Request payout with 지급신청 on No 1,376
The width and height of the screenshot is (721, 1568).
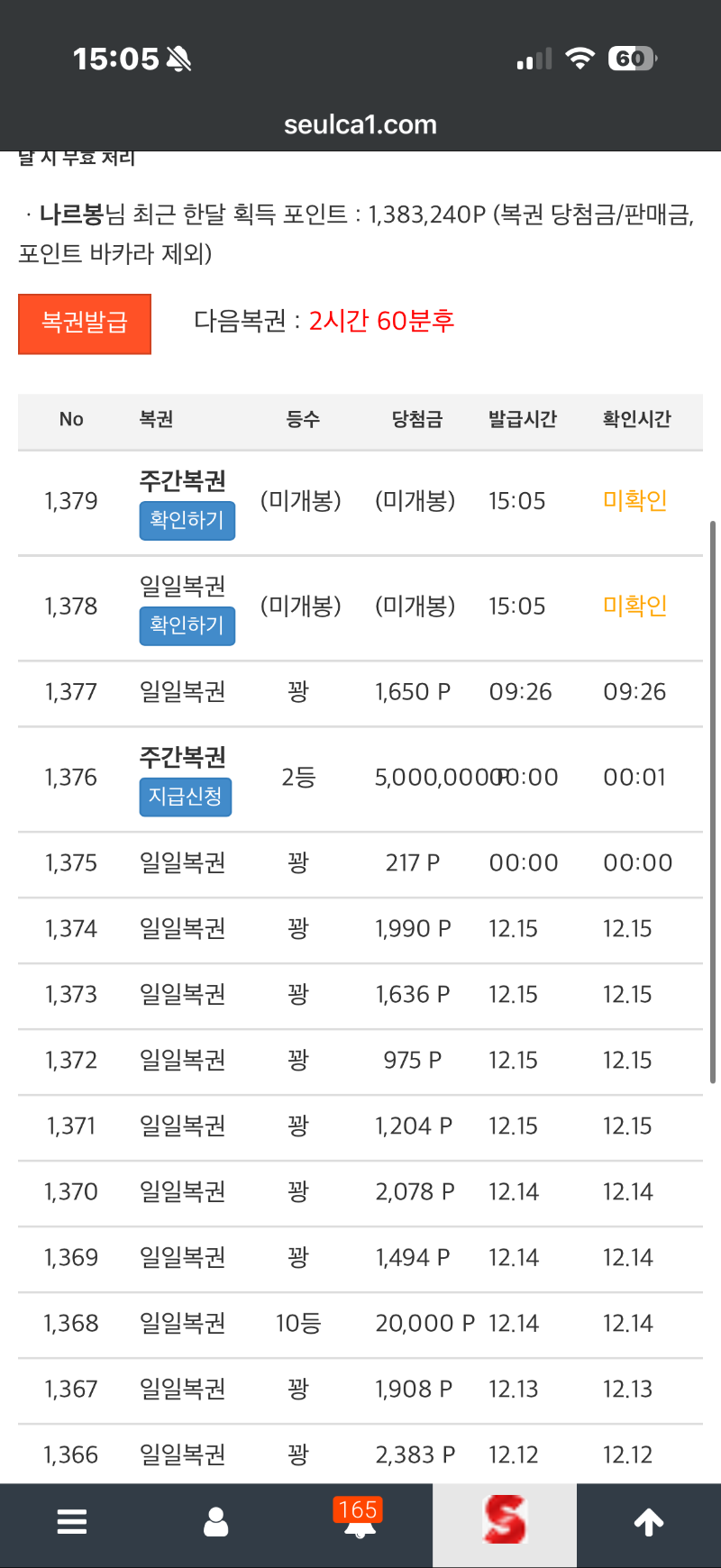185,798
